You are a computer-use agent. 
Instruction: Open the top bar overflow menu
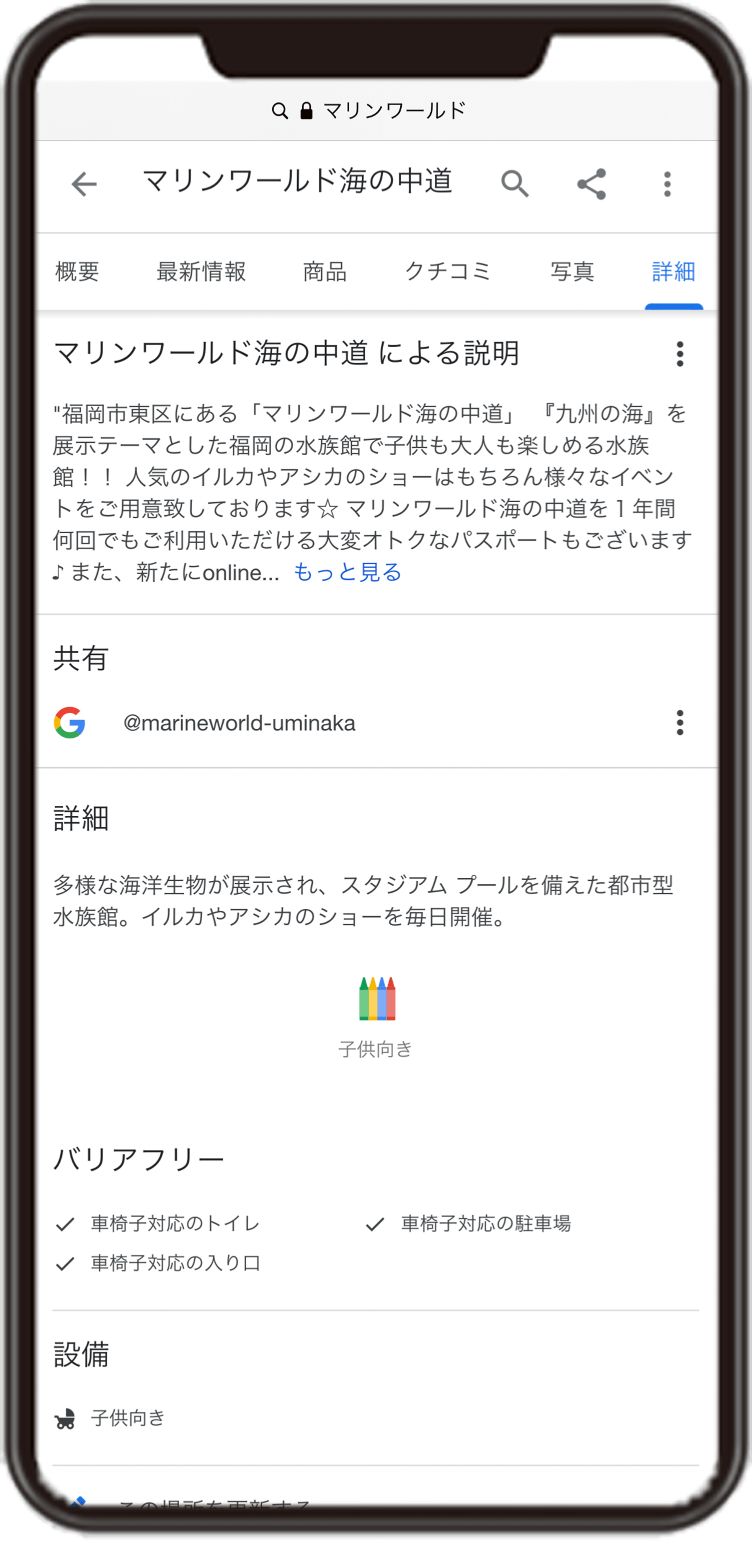click(x=667, y=184)
